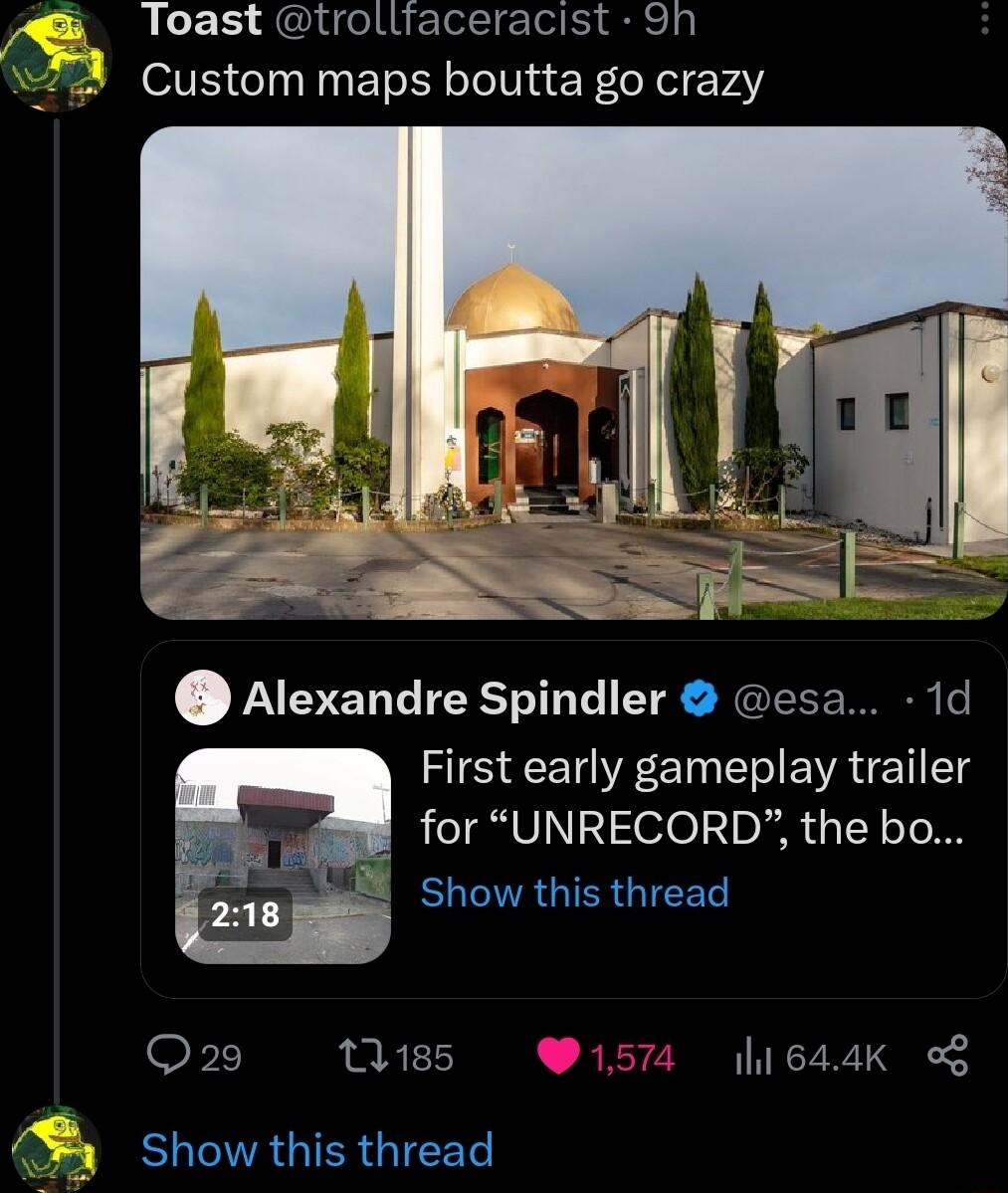
Task: Open the attached photo in Toast's tweet
Action: [x=574, y=372]
